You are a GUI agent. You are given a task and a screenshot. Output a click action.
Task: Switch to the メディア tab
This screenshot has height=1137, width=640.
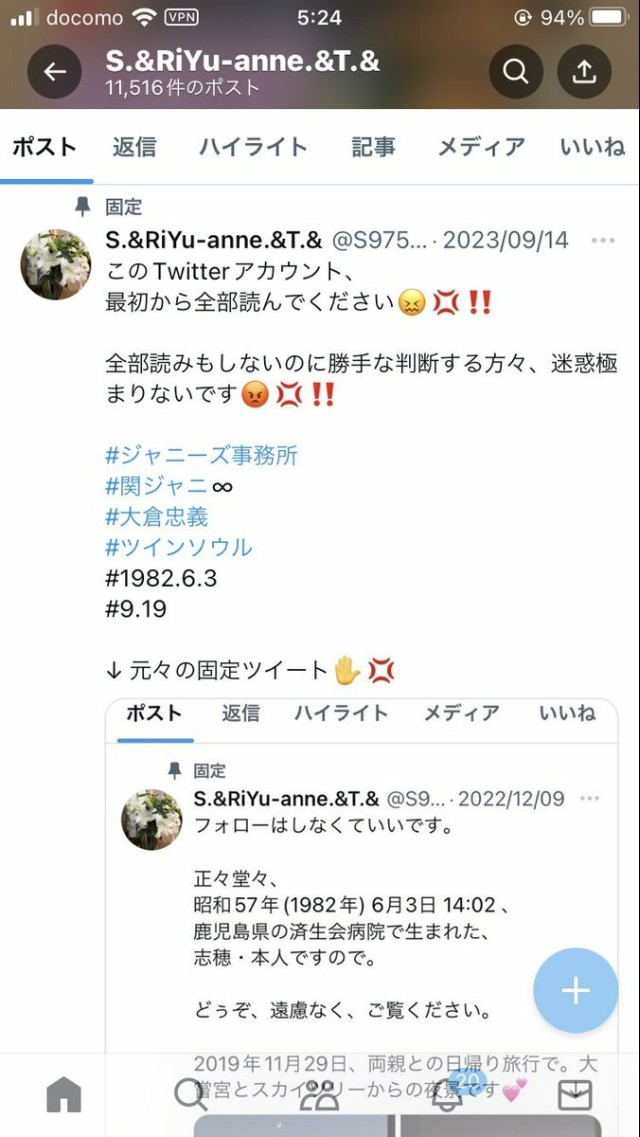(x=481, y=147)
